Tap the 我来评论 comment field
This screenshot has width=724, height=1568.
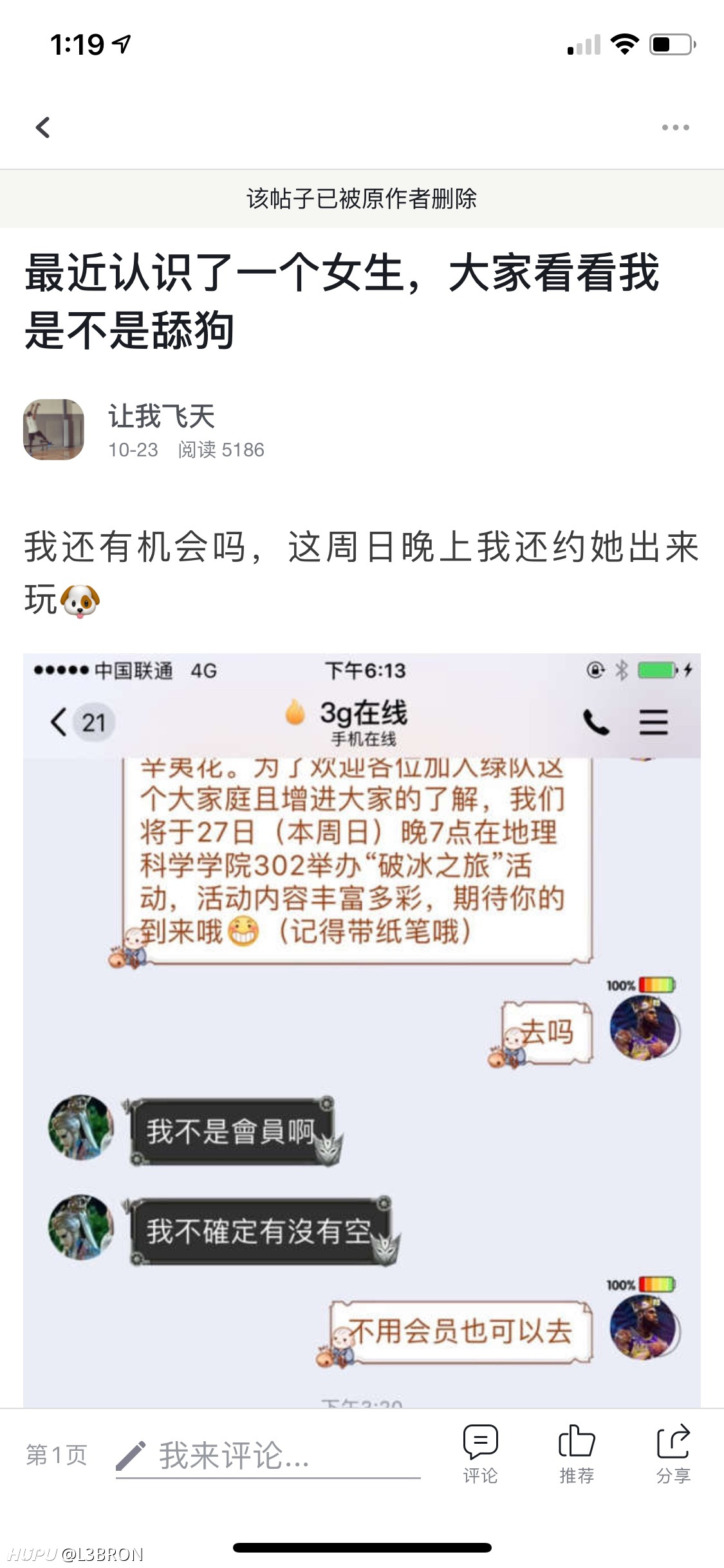(268, 1456)
